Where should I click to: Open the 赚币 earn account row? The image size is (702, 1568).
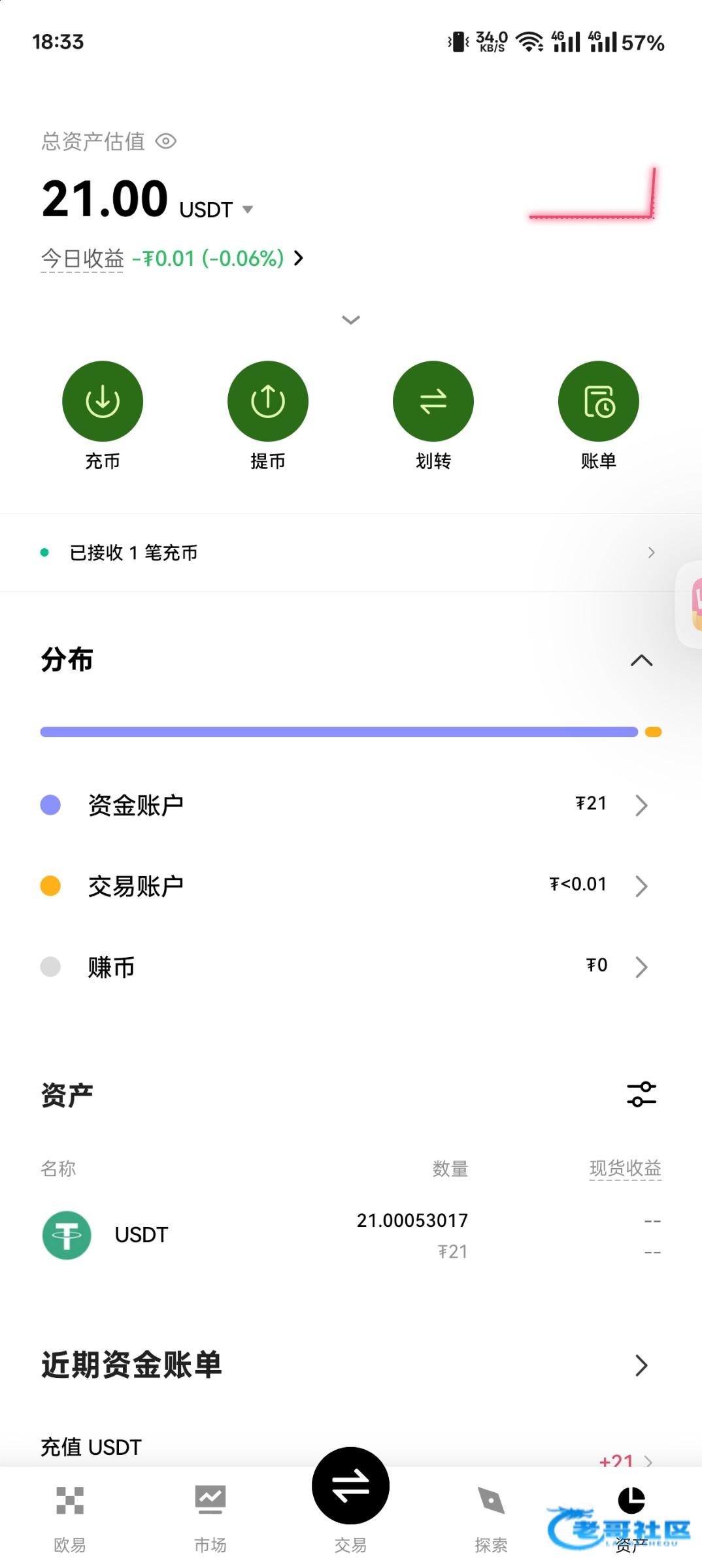point(351,967)
